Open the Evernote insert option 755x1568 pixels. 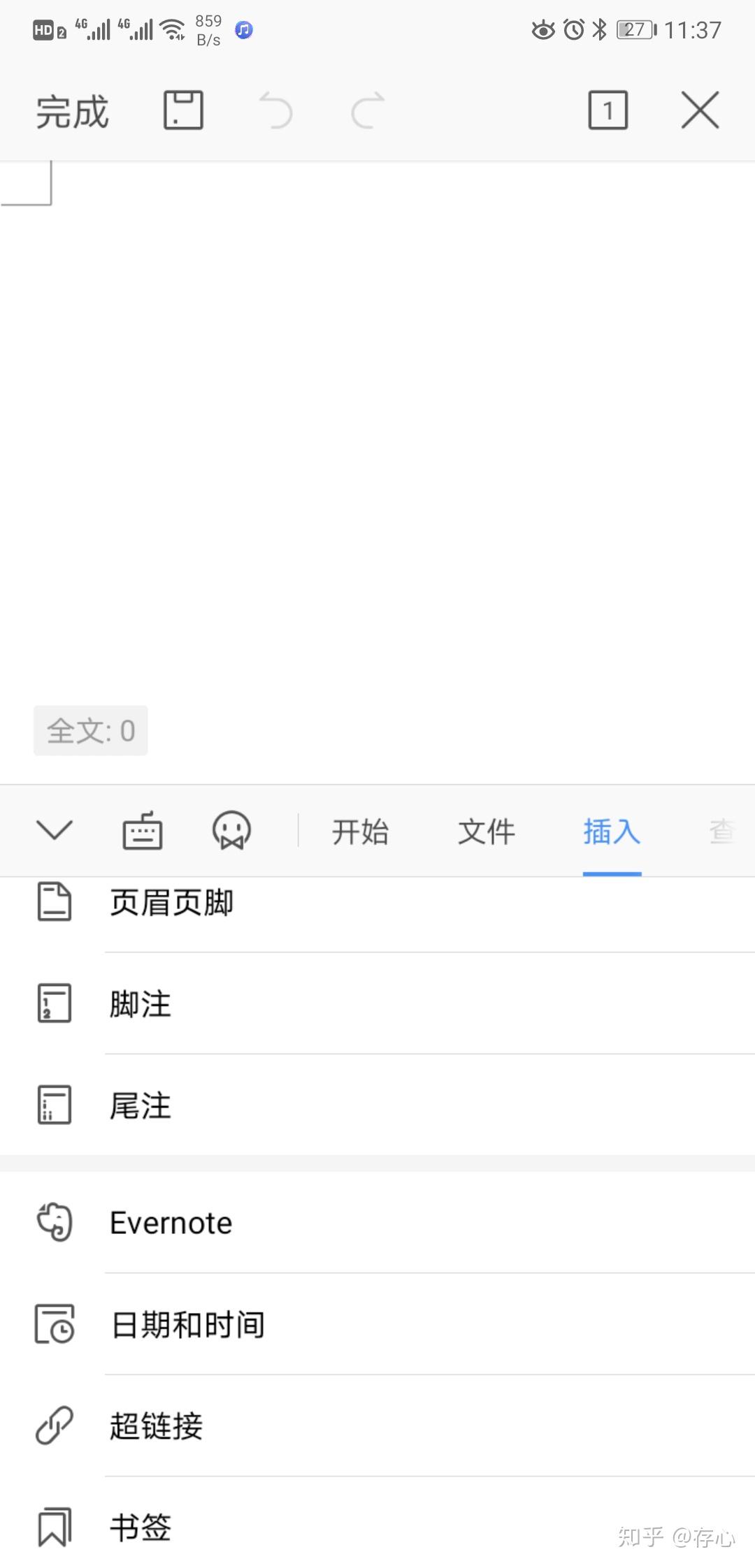pos(171,1223)
